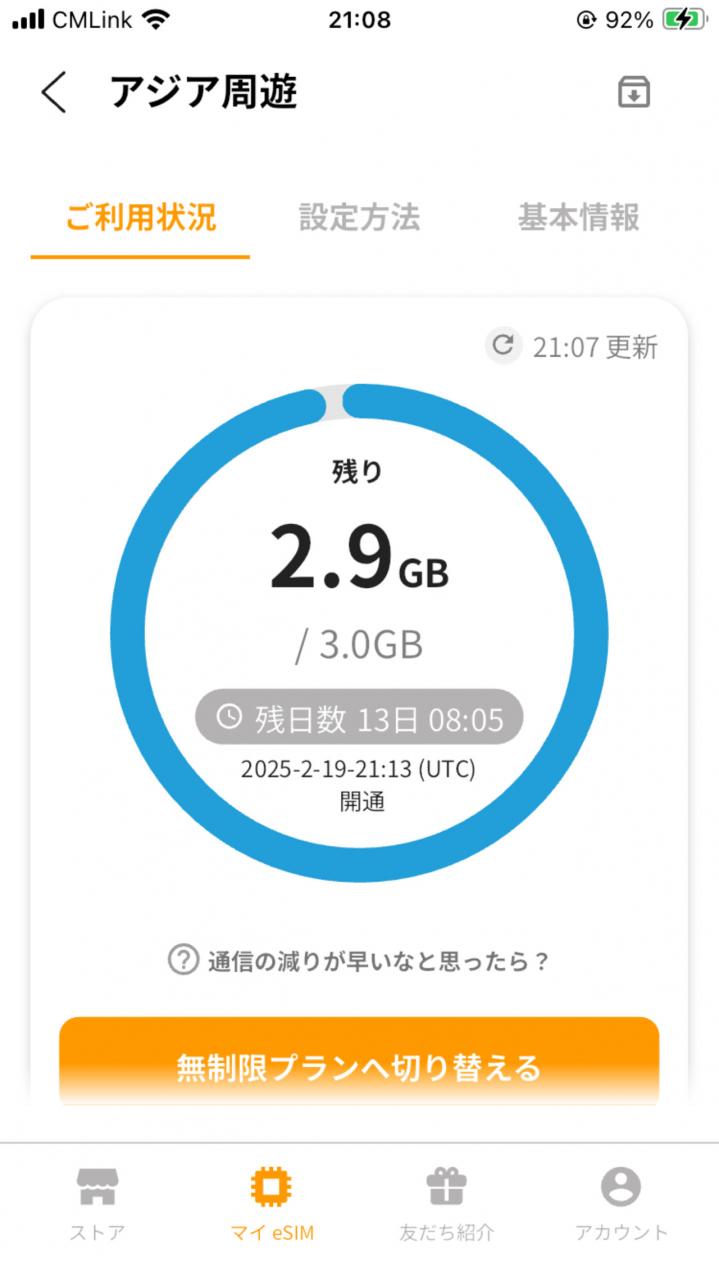This screenshot has width=719, height=1280.
Task: Tap 無制限プランへ切り替える button
Action: tap(359, 1065)
